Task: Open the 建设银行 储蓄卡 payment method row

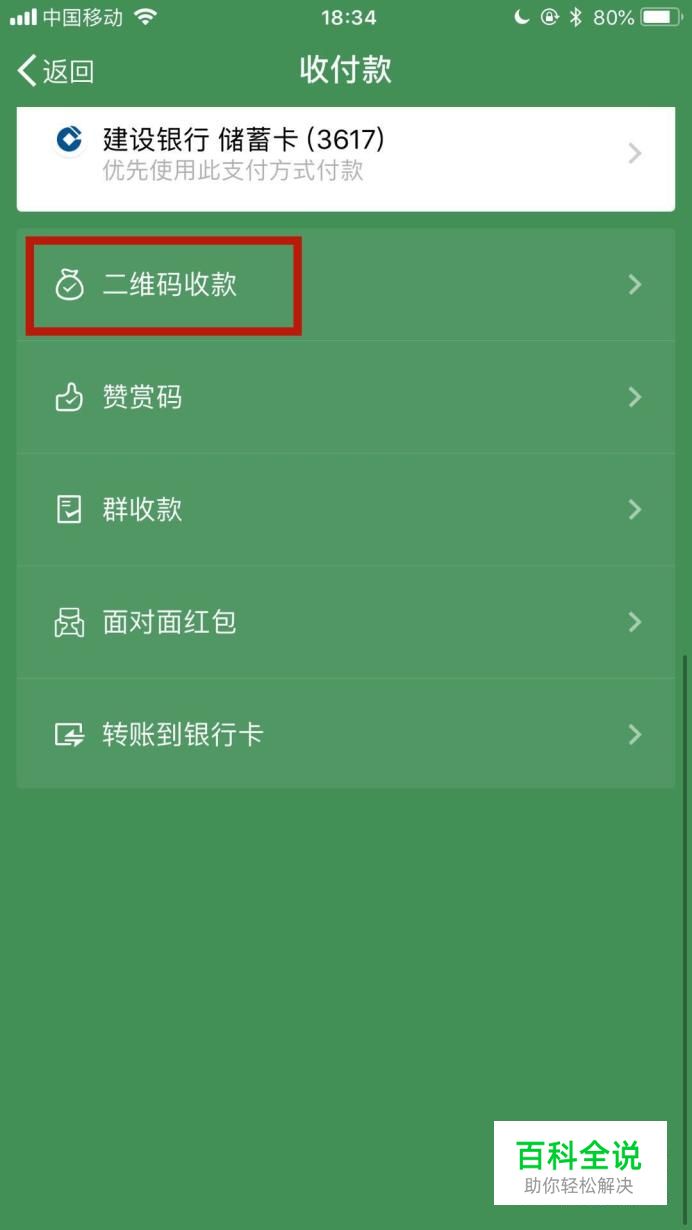Action: click(345, 154)
